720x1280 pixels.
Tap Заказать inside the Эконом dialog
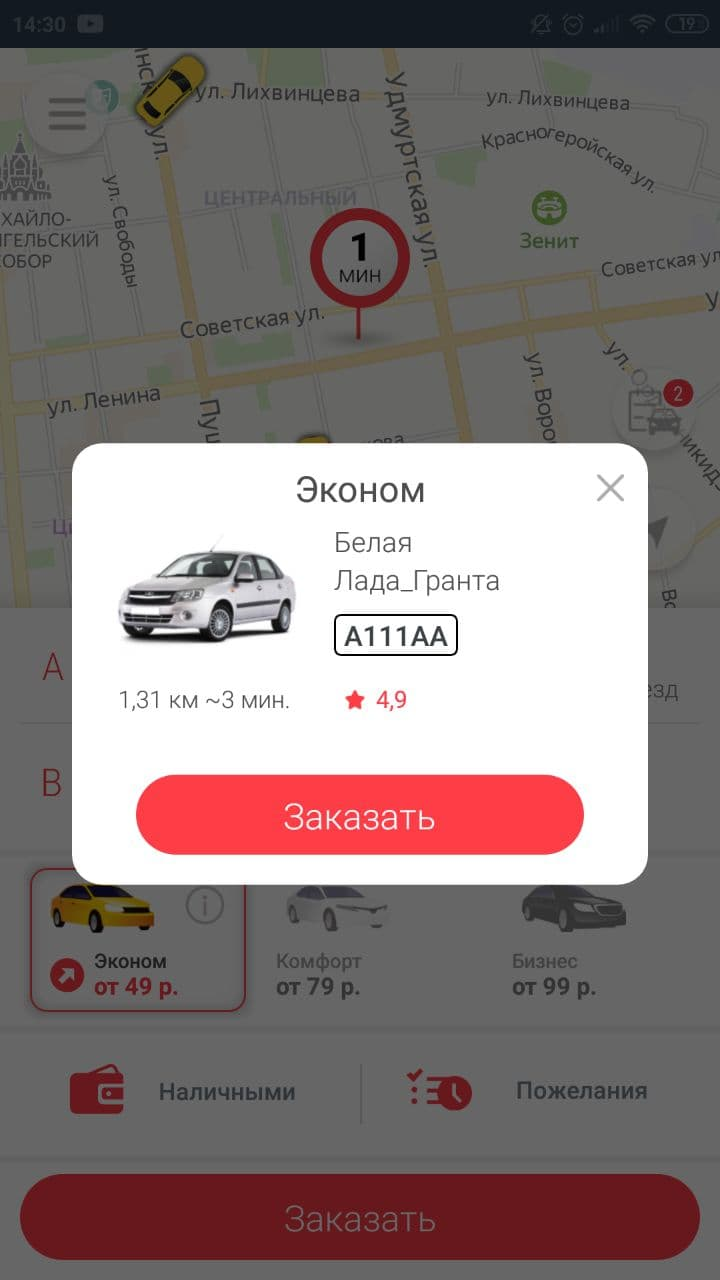(360, 815)
